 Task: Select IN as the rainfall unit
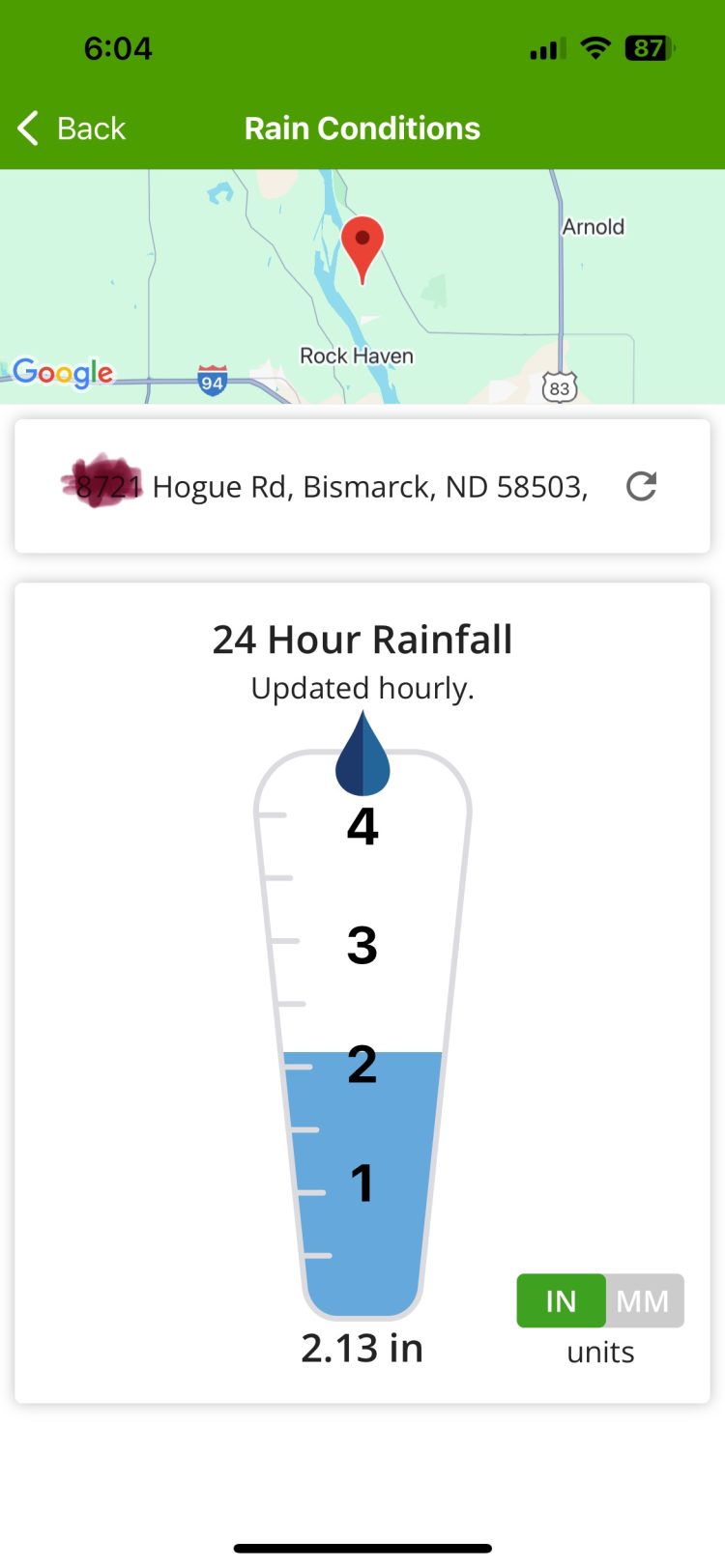pyautogui.click(x=561, y=1301)
